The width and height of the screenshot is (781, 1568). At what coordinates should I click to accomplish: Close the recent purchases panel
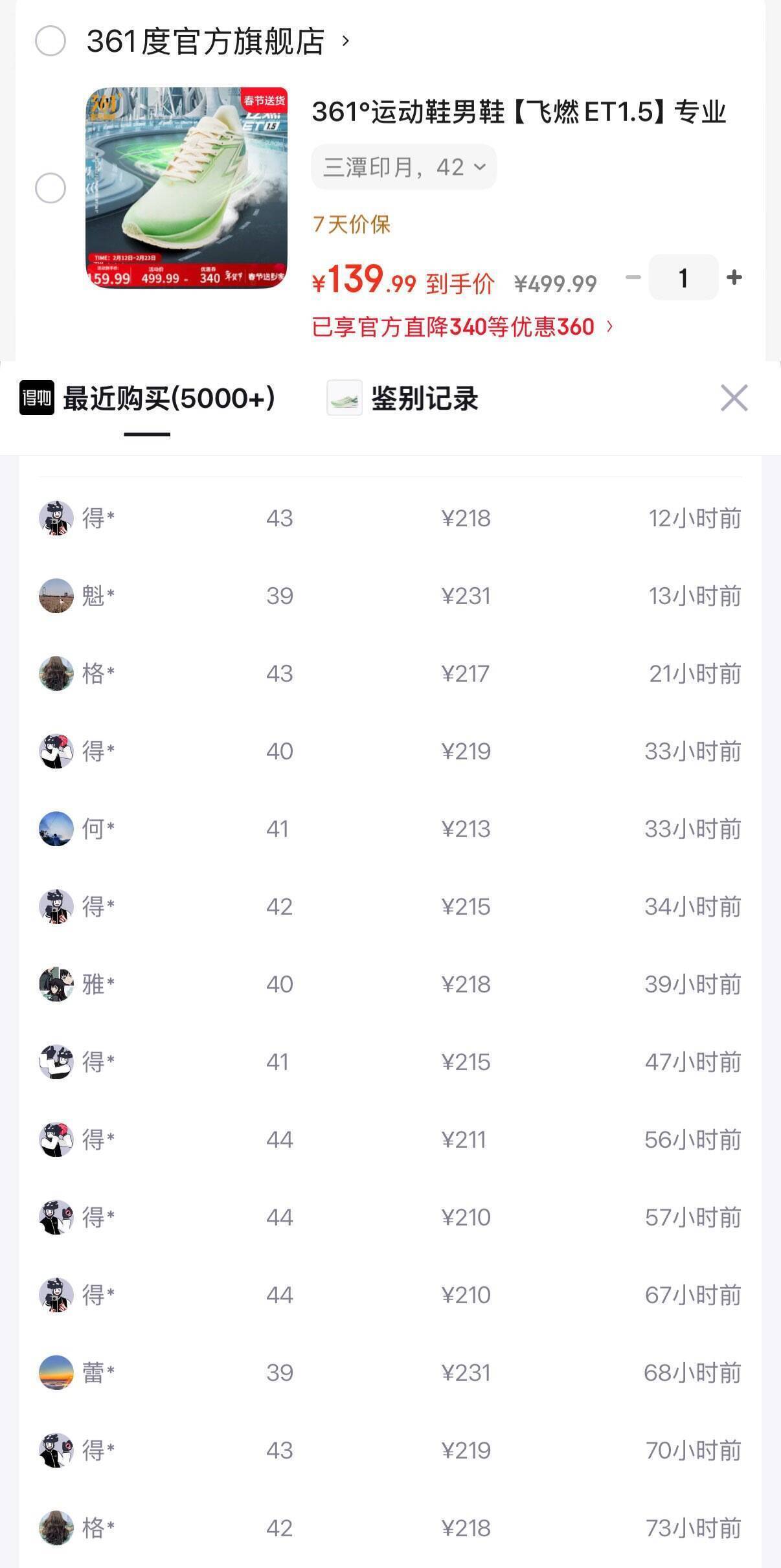coord(734,398)
